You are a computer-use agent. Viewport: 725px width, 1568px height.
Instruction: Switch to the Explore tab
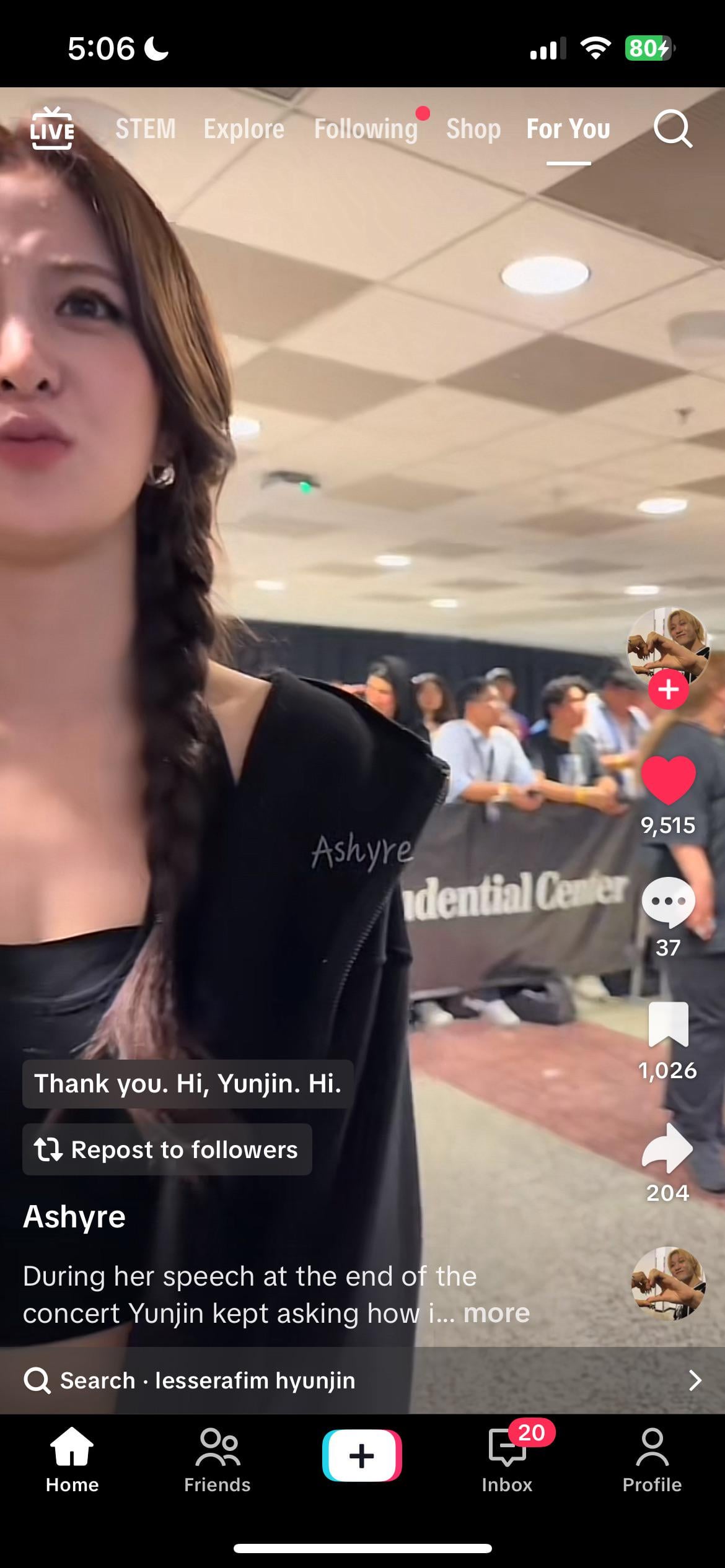(244, 129)
